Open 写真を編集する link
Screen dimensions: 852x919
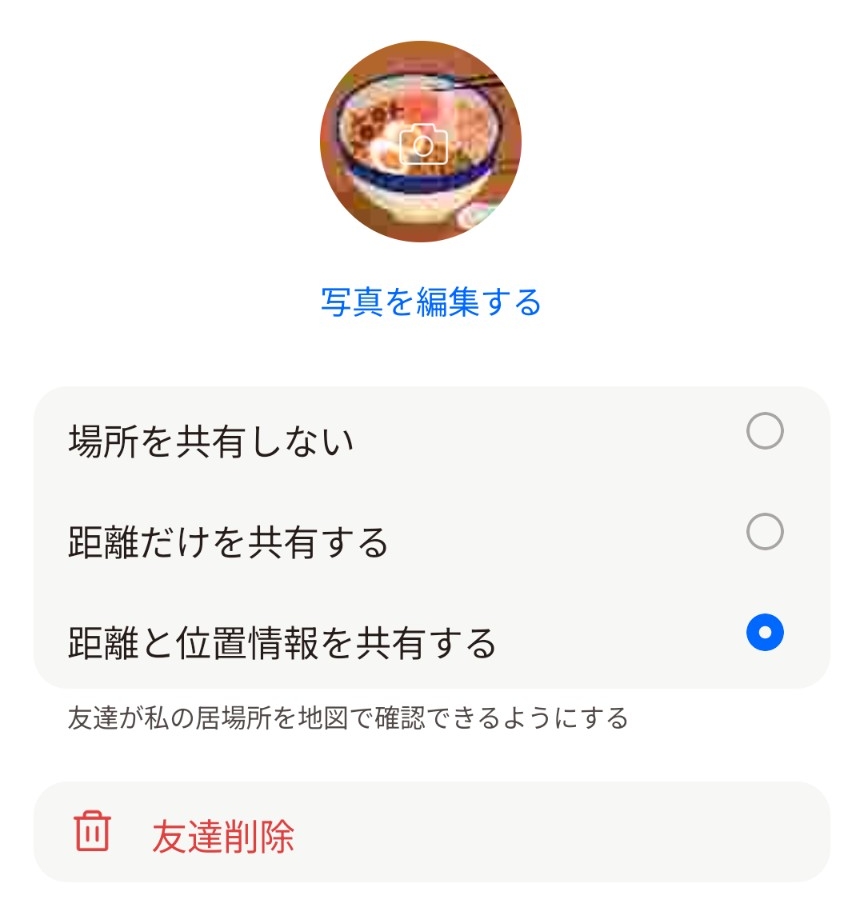click(431, 301)
